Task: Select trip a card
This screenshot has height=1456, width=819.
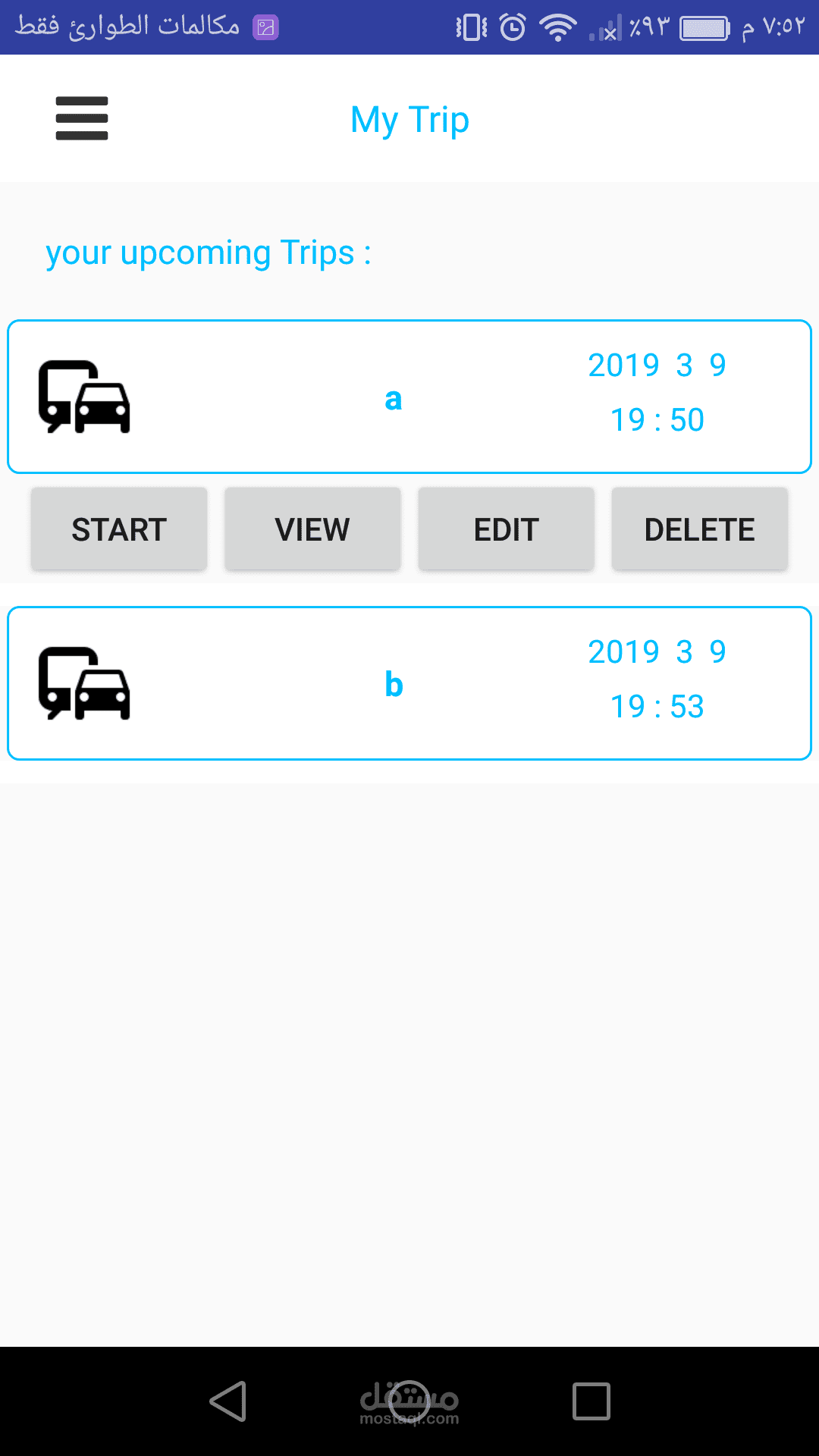Action: (409, 397)
